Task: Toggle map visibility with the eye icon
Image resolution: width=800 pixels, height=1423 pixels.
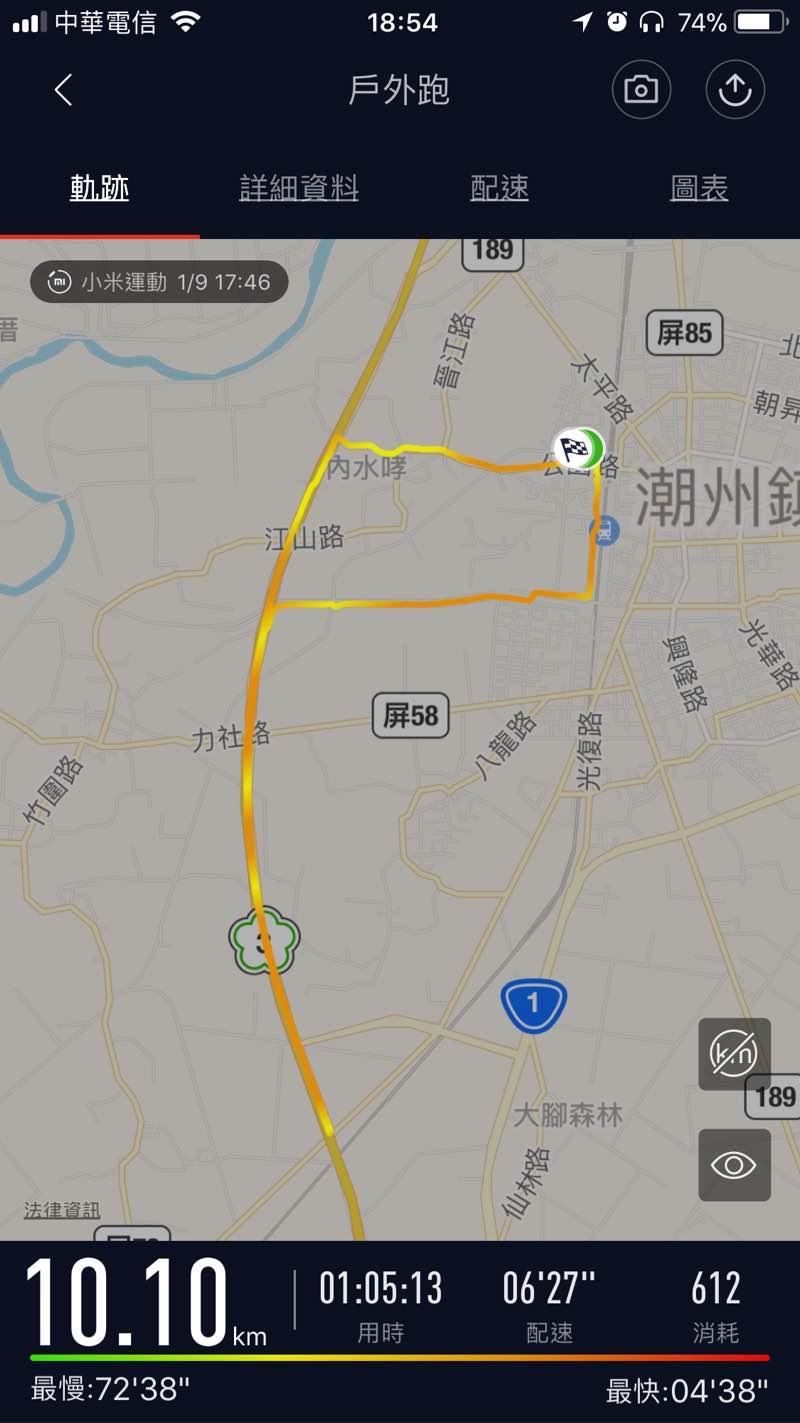Action: pos(734,1165)
